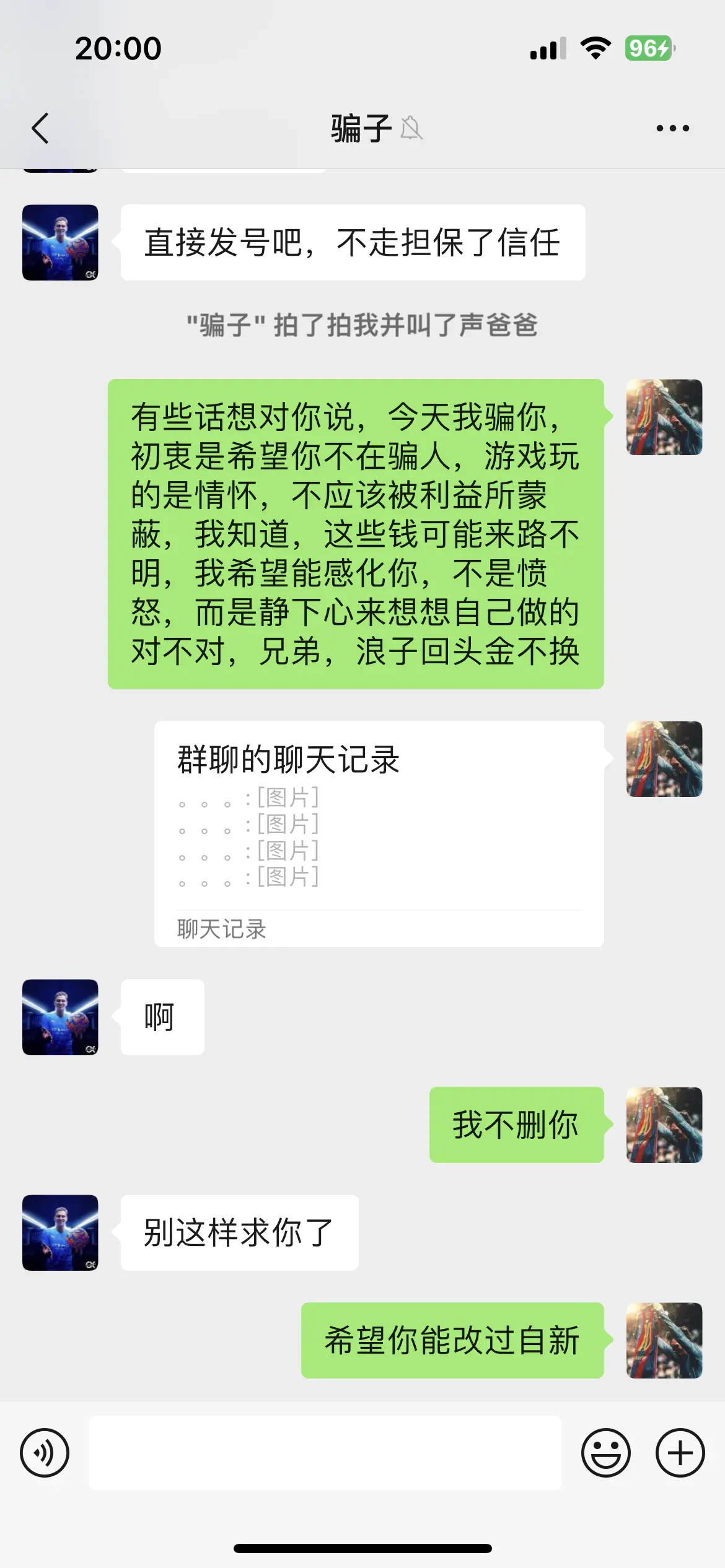
Task: Tap the message text field
Action: tap(325, 1452)
